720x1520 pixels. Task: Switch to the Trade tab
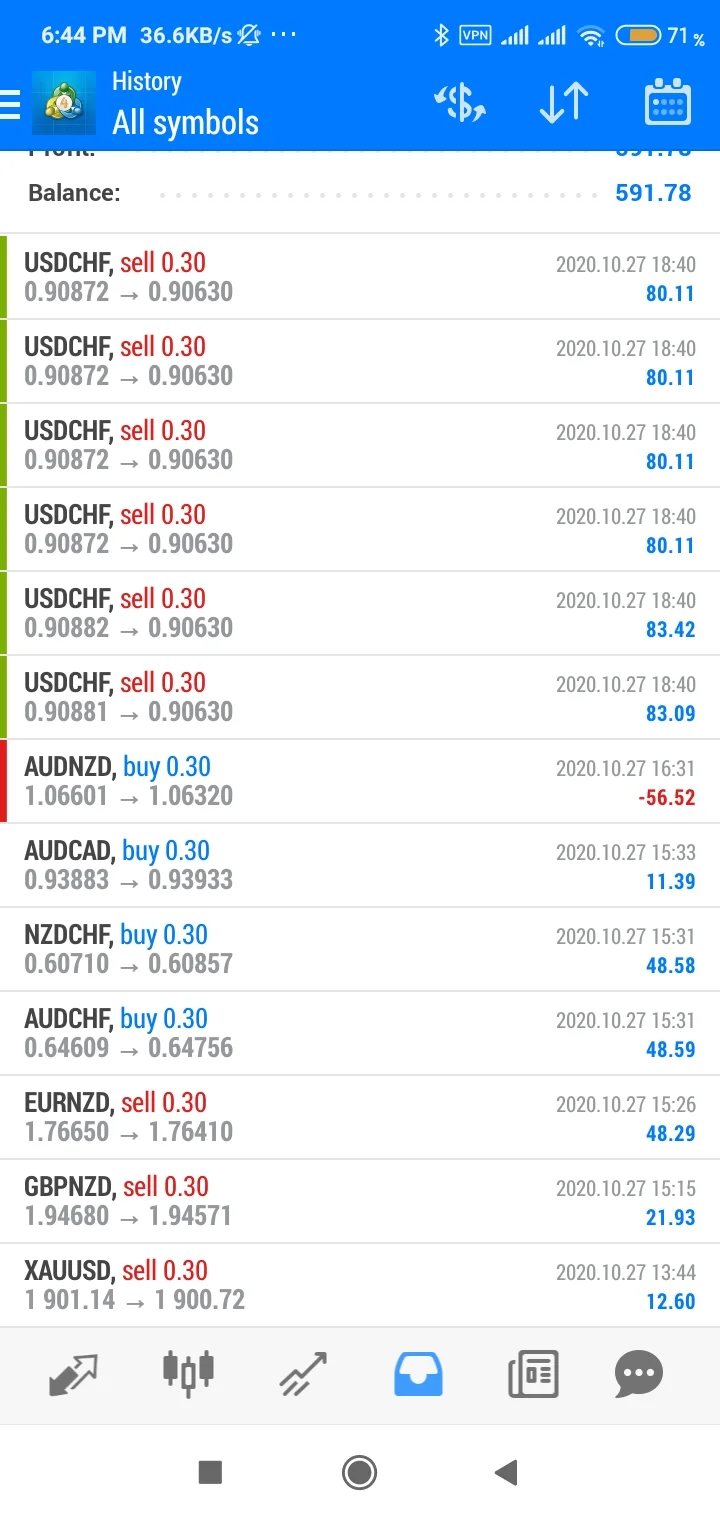tap(303, 1374)
